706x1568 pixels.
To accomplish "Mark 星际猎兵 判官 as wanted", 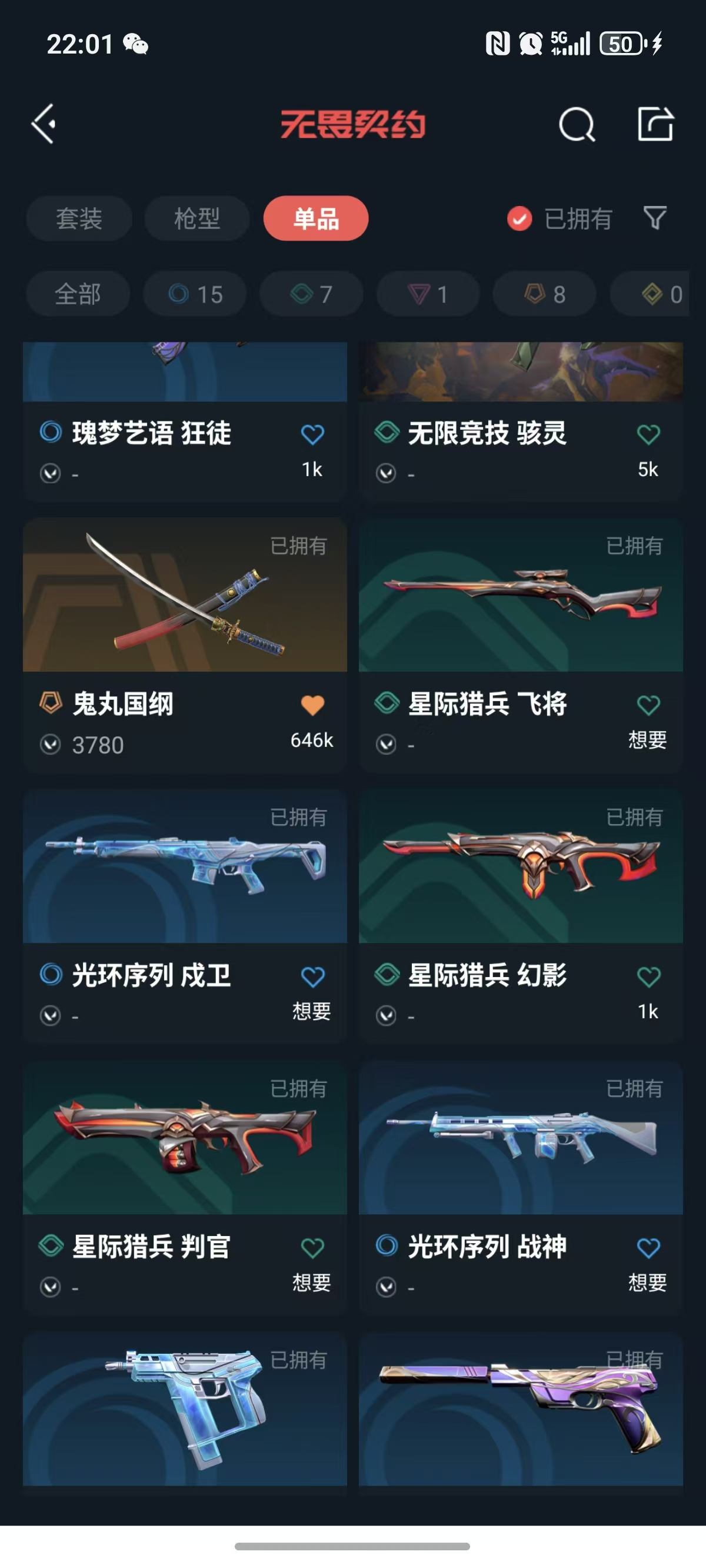I will (312, 1248).
